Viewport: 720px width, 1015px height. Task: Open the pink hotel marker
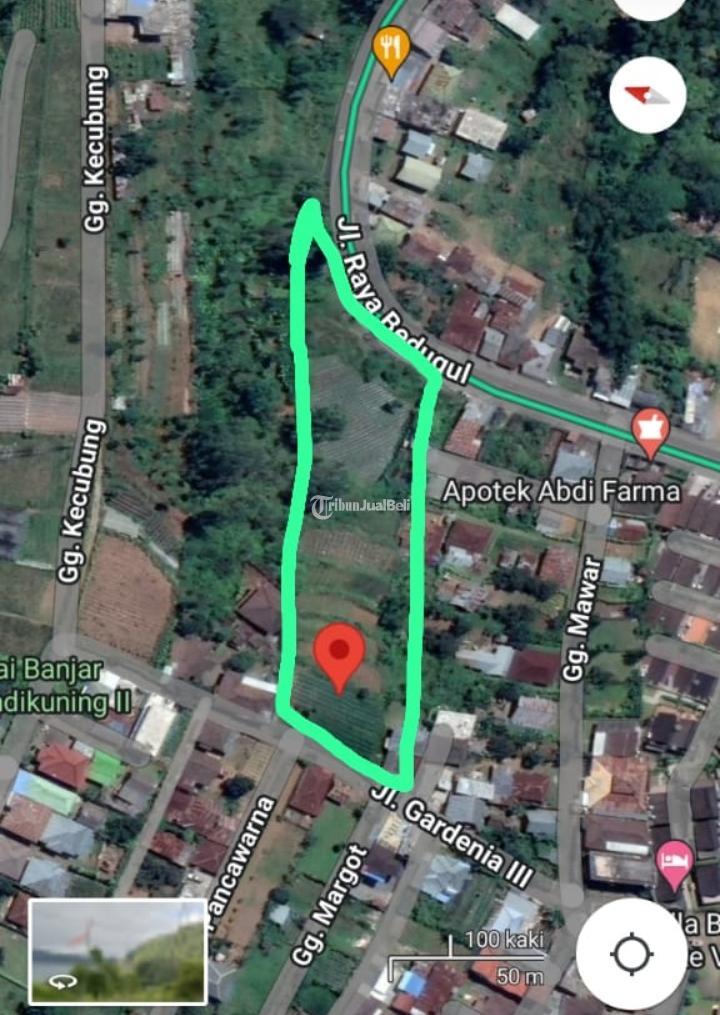(674, 863)
